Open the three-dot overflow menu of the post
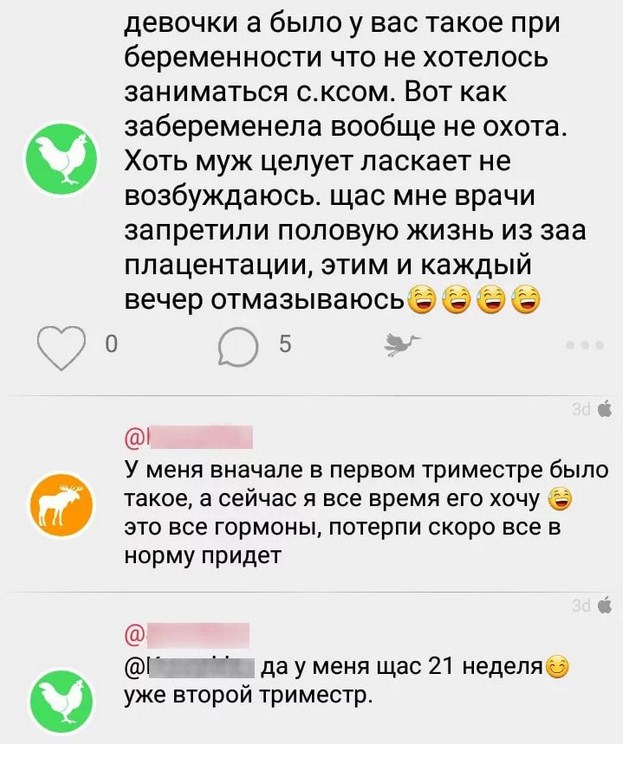630x757 pixels. tap(584, 345)
